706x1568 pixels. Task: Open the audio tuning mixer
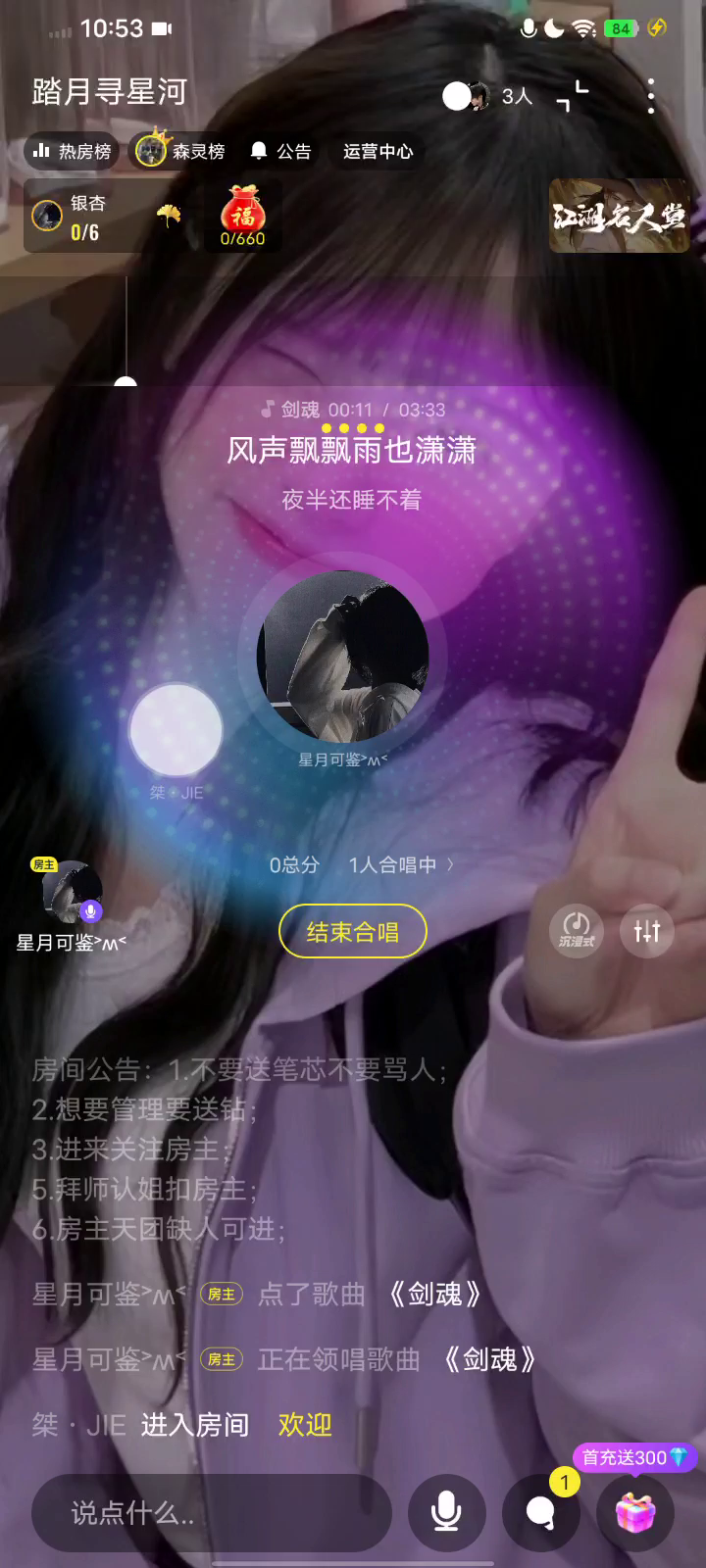tap(647, 930)
